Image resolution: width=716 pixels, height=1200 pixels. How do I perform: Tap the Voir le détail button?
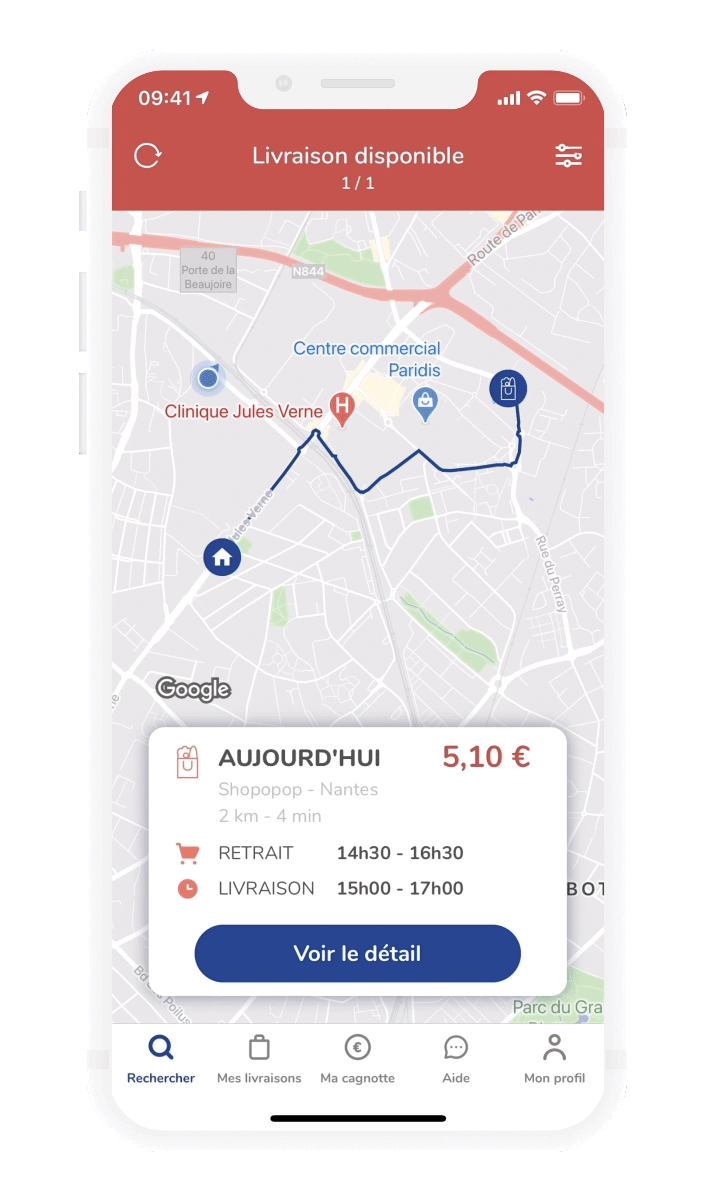point(357,953)
